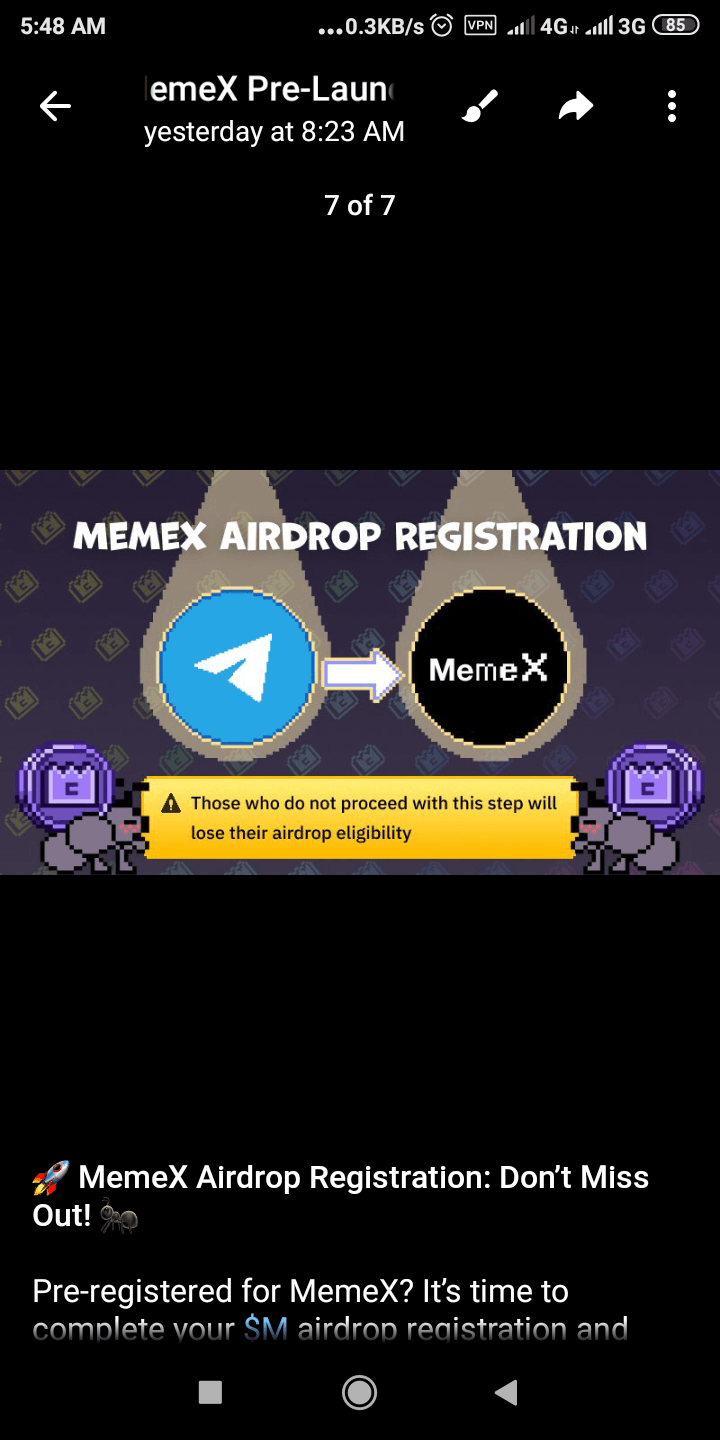Viewport: 720px width, 1440px height.
Task: Tap the MemeX airdrop image
Action: [360, 672]
